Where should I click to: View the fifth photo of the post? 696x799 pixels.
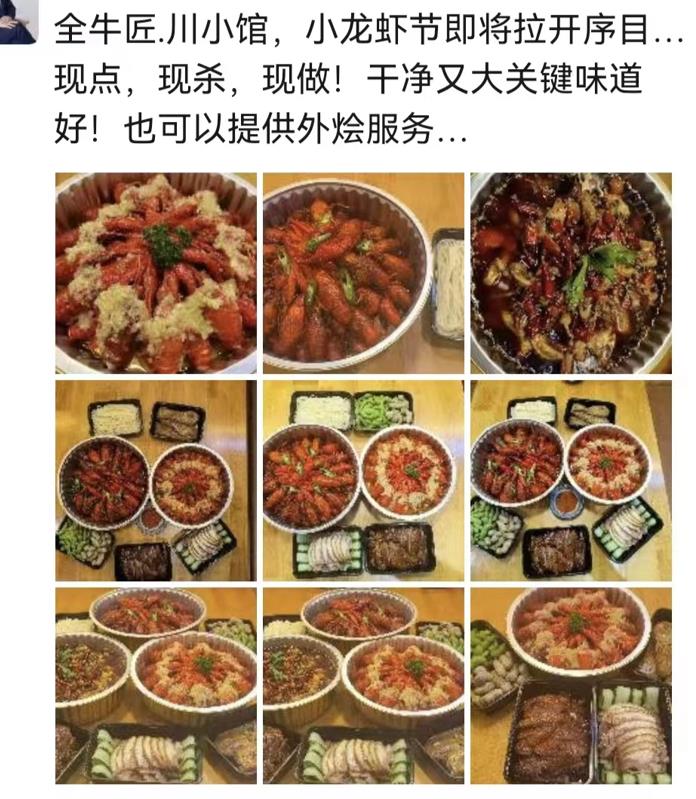(363, 480)
